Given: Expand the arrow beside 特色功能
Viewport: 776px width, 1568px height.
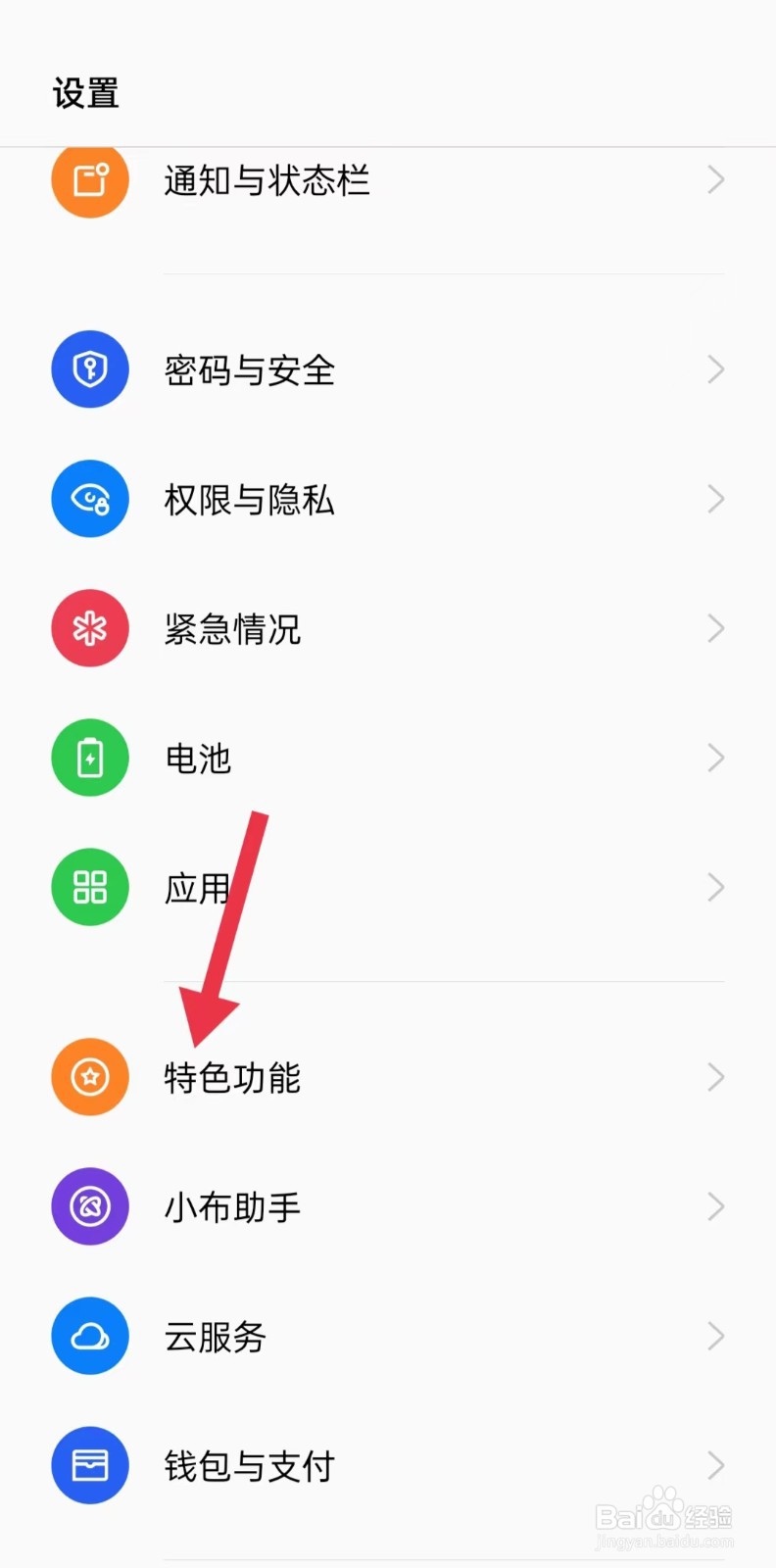Looking at the screenshot, I should [x=716, y=1077].
